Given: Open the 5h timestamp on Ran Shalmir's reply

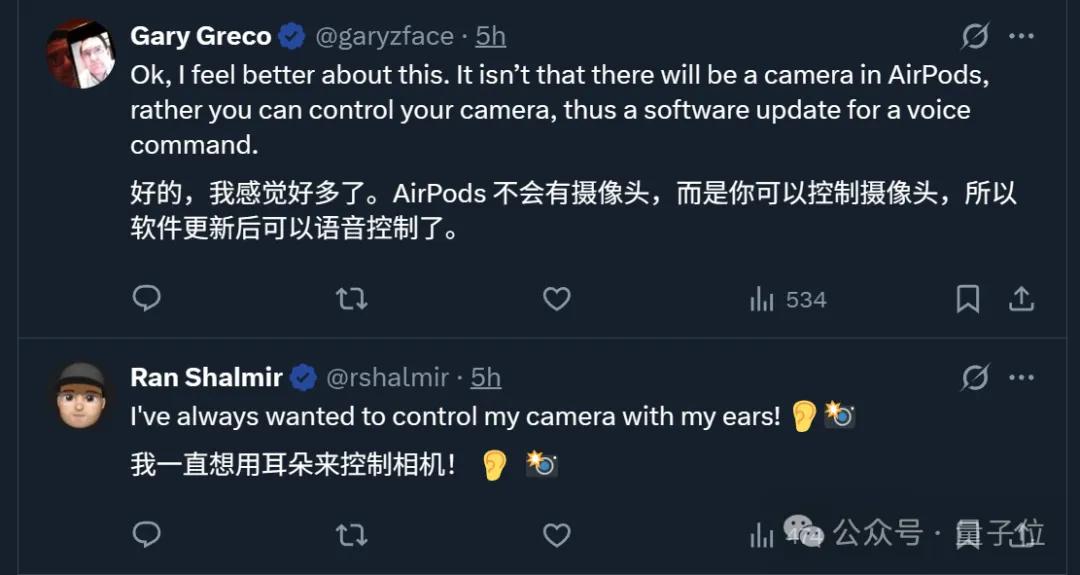Looking at the screenshot, I should (486, 378).
